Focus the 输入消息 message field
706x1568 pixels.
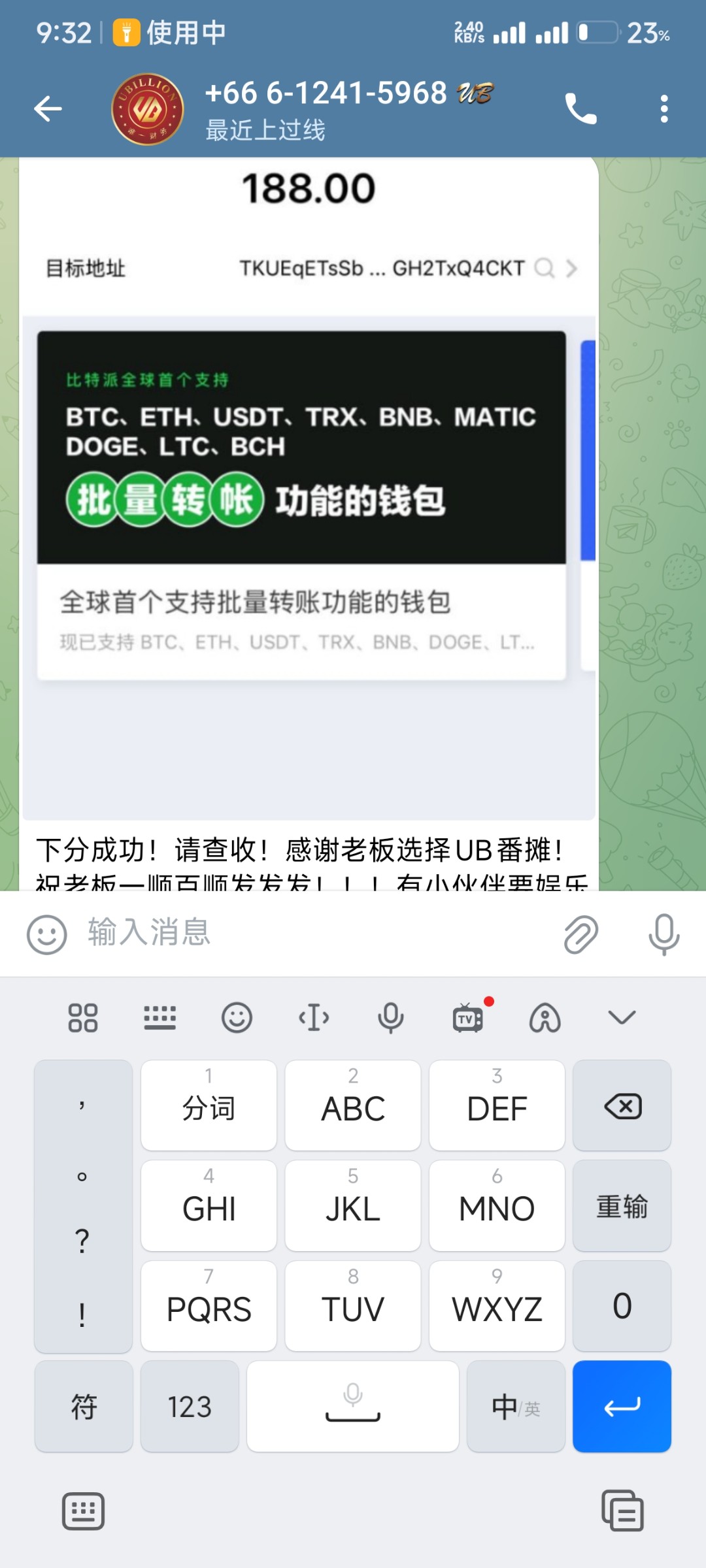pyautogui.click(x=314, y=933)
